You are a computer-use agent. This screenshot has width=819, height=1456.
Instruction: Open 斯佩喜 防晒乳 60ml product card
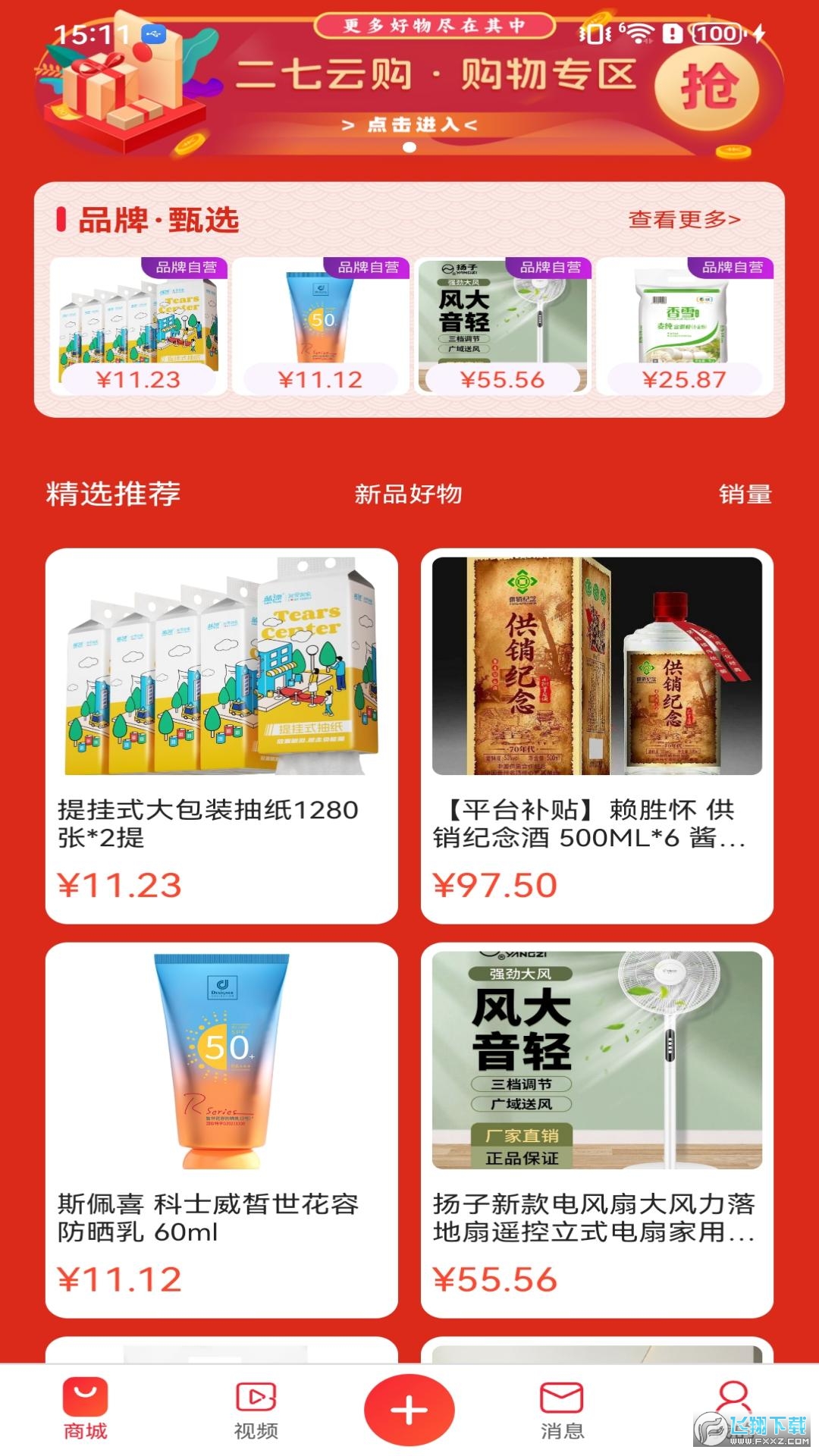point(221,1130)
